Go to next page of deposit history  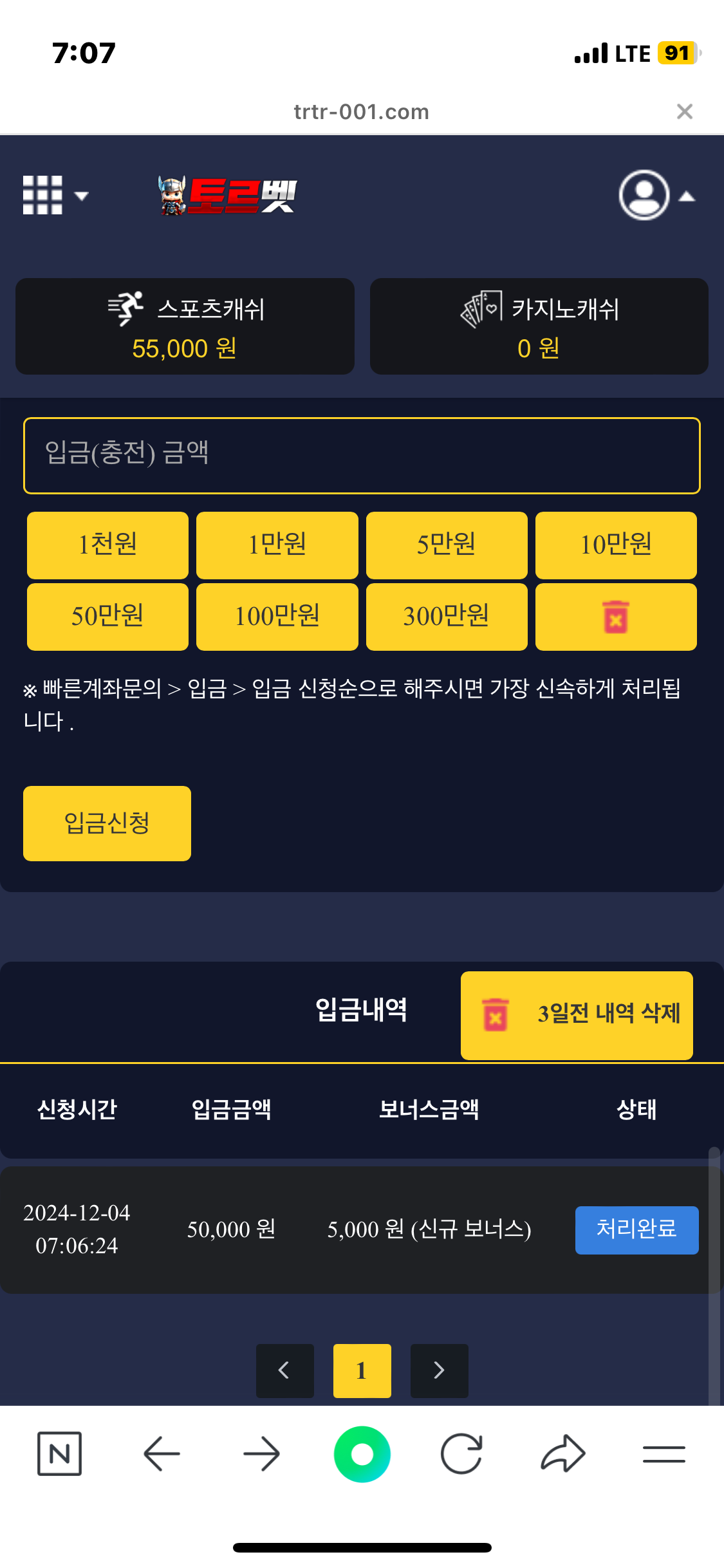coord(439,1370)
